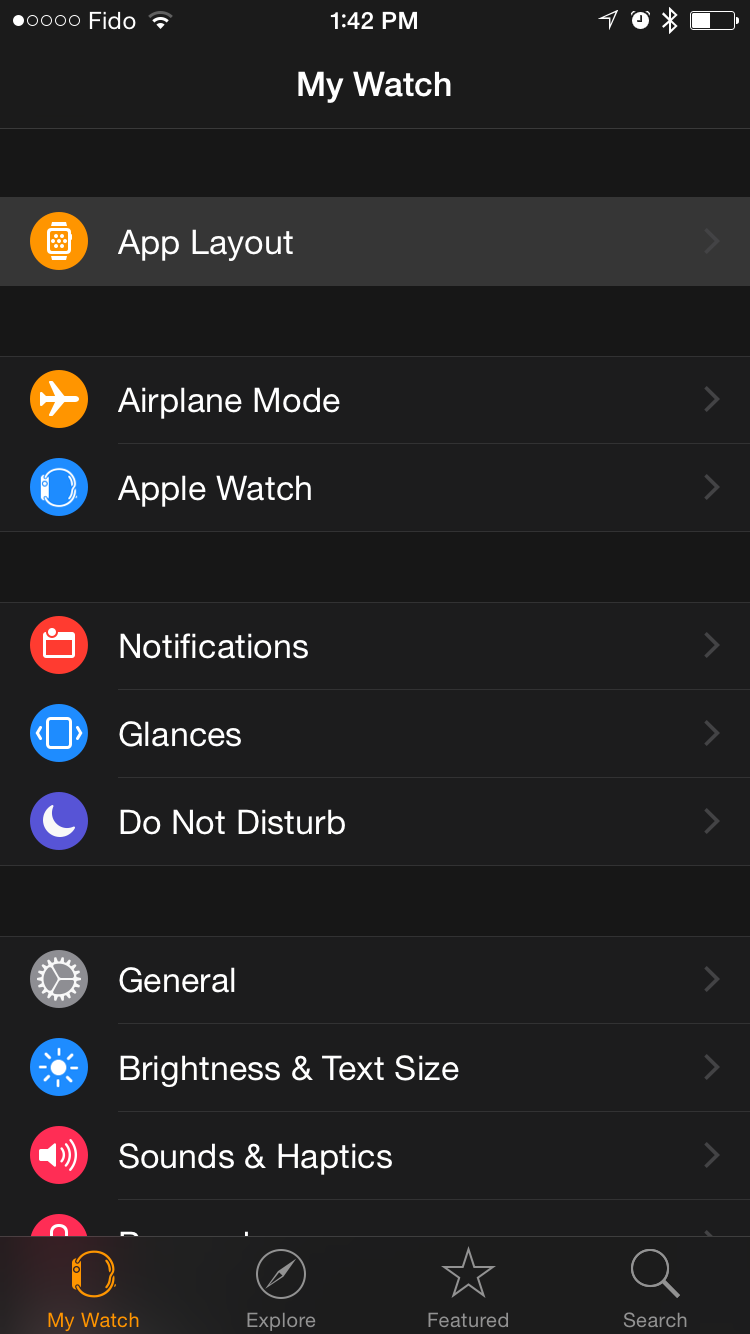Open Do Not Disturb settings
The image size is (750, 1334).
pyautogui.click(x=374, y=822)
